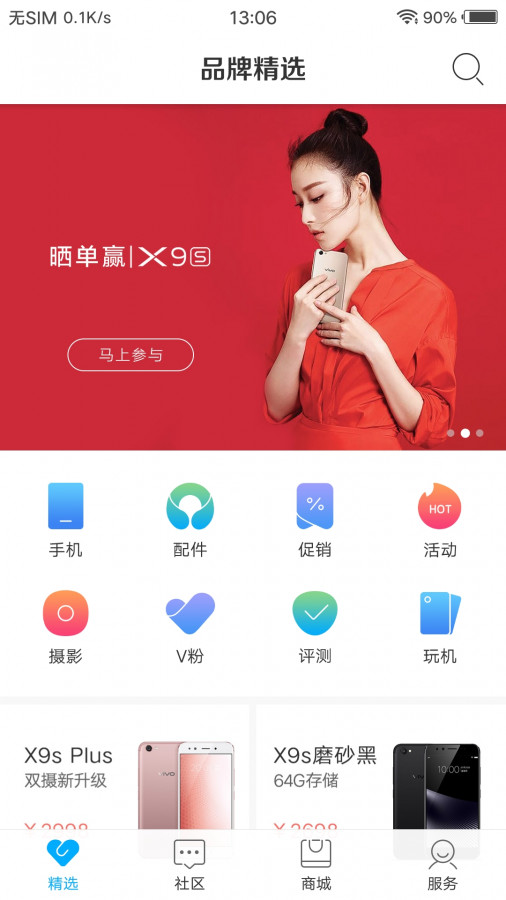
Task: Open the 摄影 category
Action: pyautogui.click(x=65, y=627)
